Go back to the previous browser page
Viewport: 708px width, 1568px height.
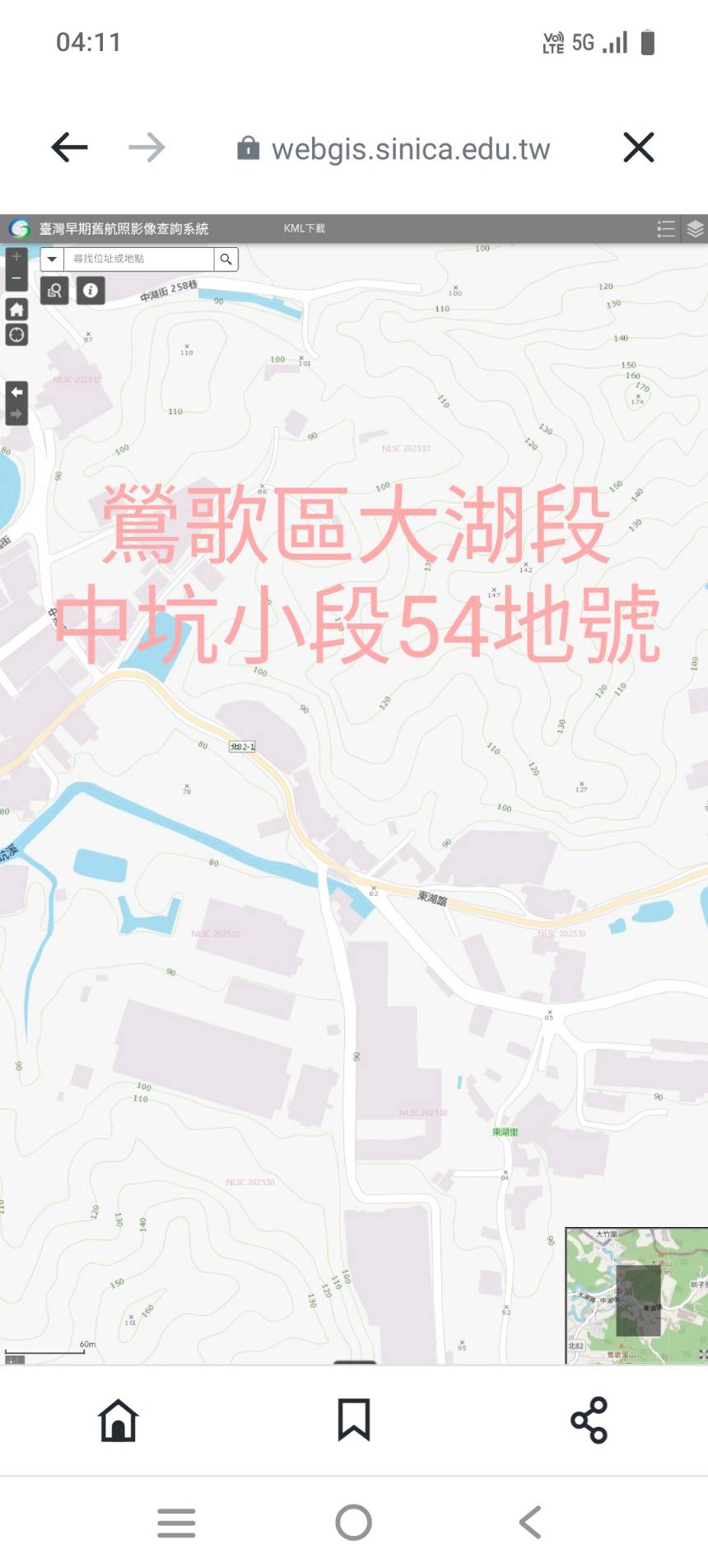coord(69,148)
